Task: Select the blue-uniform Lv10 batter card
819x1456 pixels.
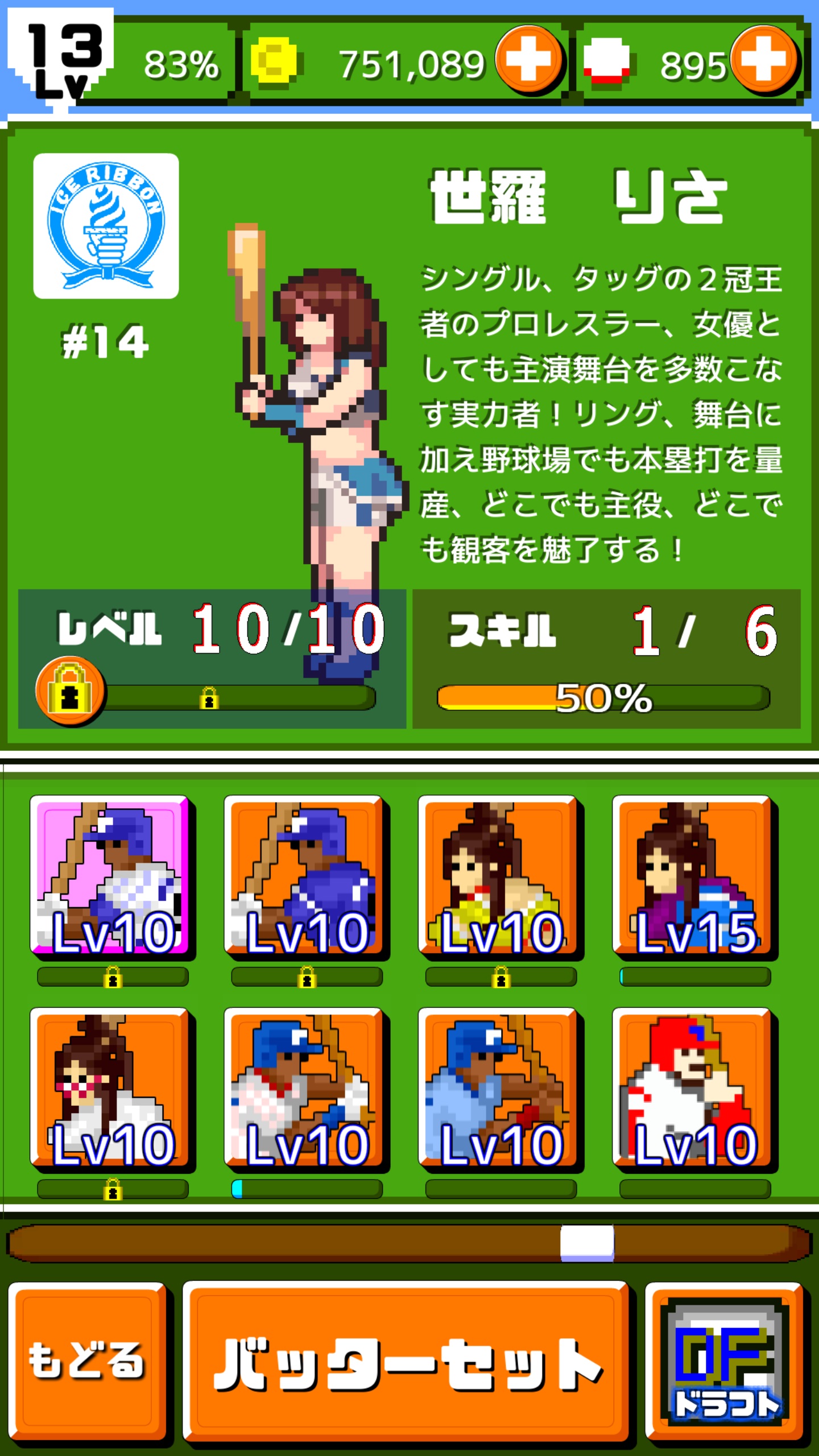Action: (x=304, y=876)
